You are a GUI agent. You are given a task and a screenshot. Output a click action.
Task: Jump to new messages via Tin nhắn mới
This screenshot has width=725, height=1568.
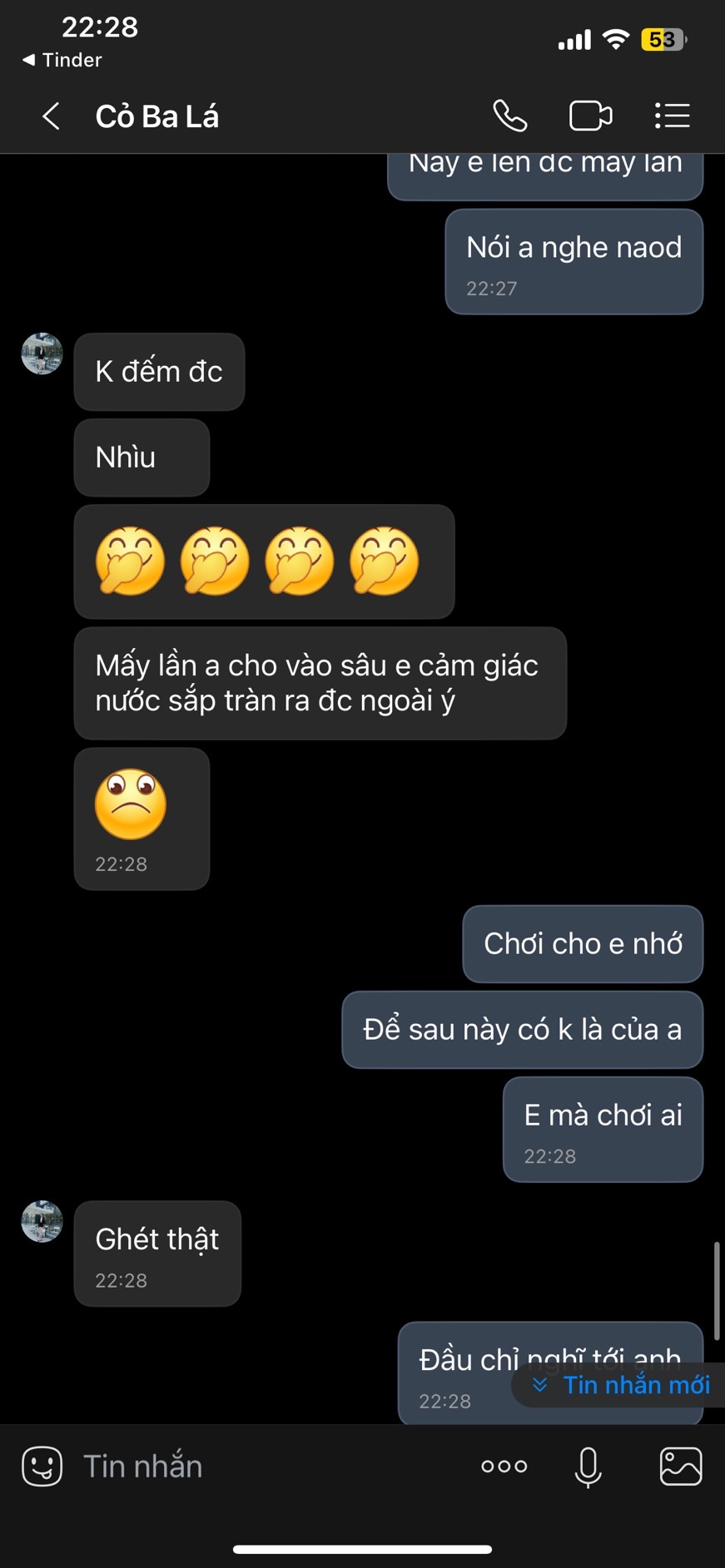pos(624,1385)
